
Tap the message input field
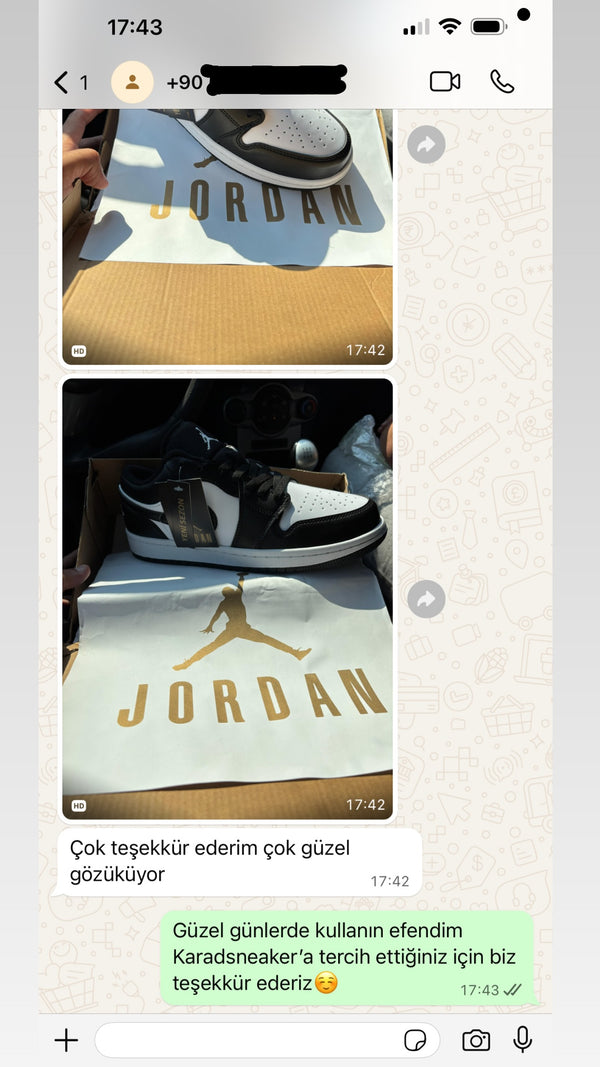pyautogui.click(x=245, y=1041)
